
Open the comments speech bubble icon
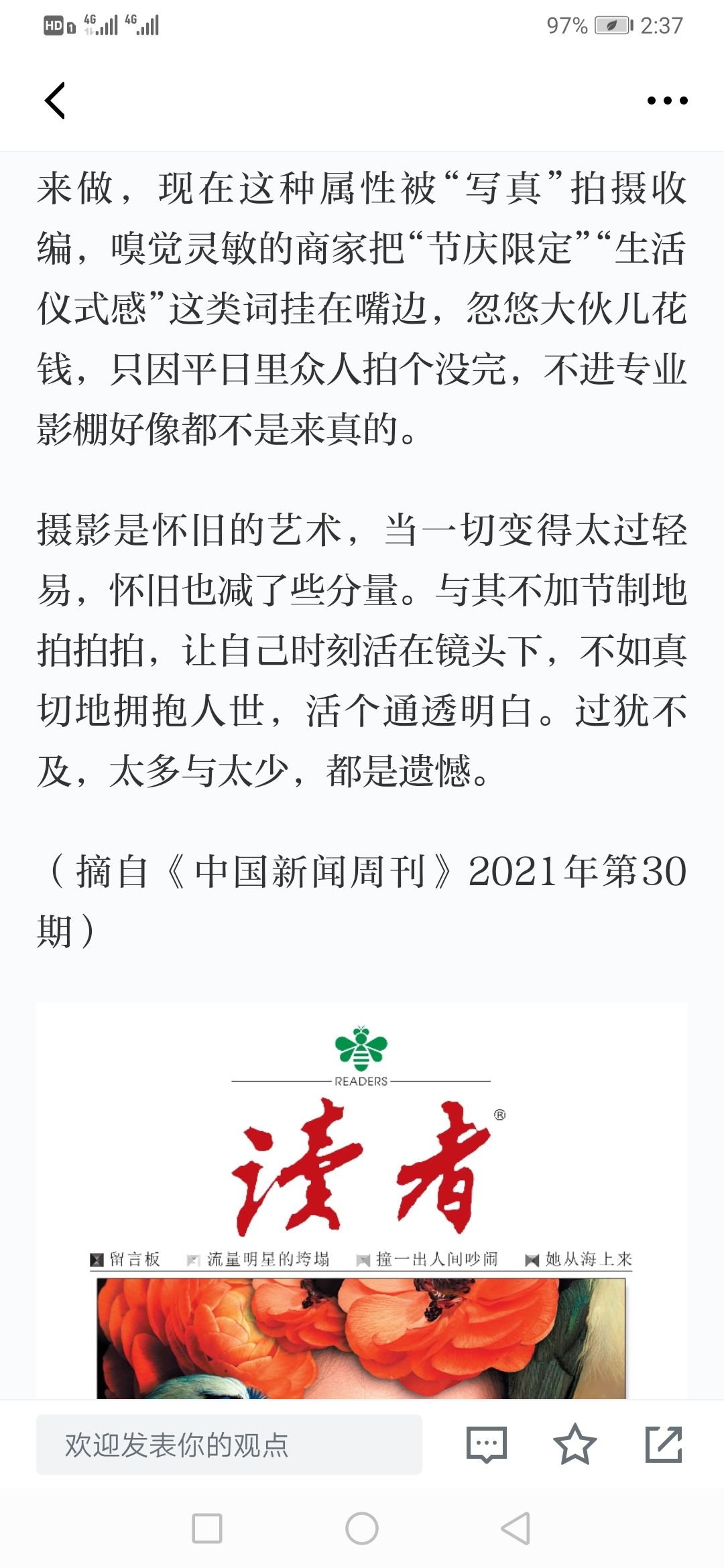tap(486, 1444)
